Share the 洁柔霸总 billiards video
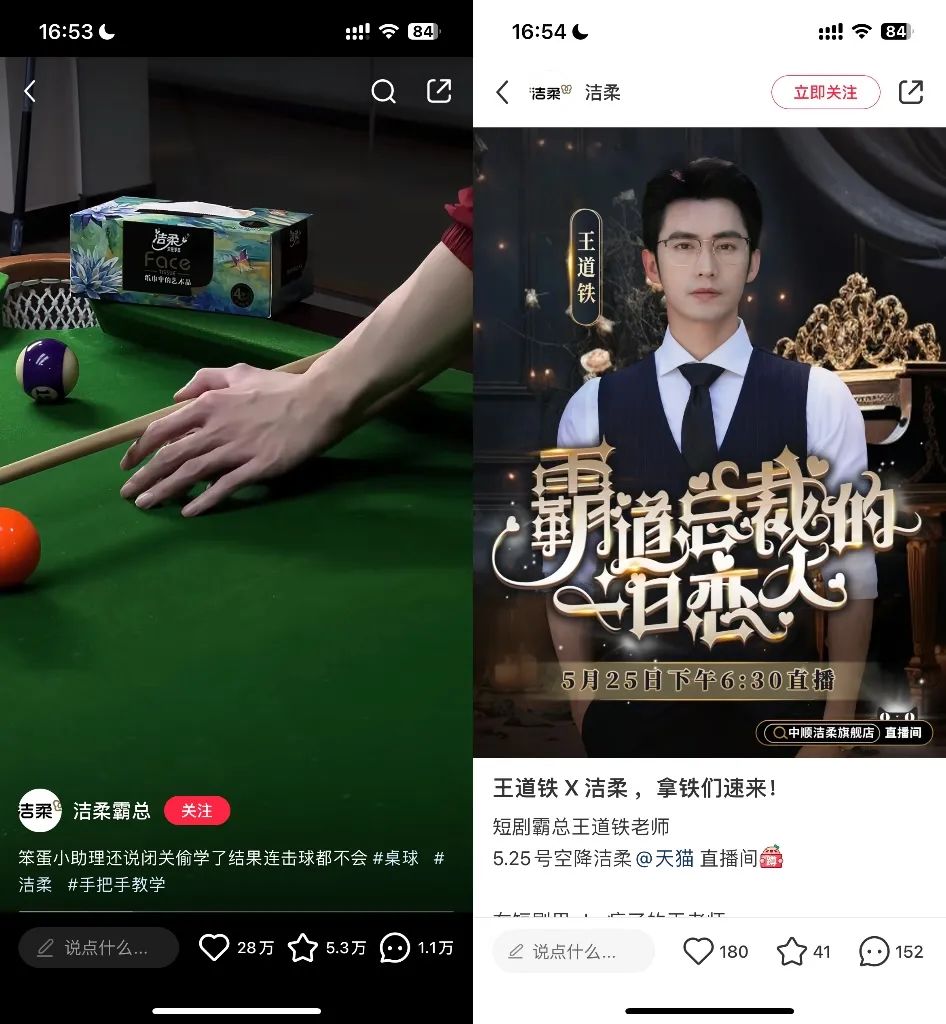The width and height of the screenshot is (946, 1024). 439,91
